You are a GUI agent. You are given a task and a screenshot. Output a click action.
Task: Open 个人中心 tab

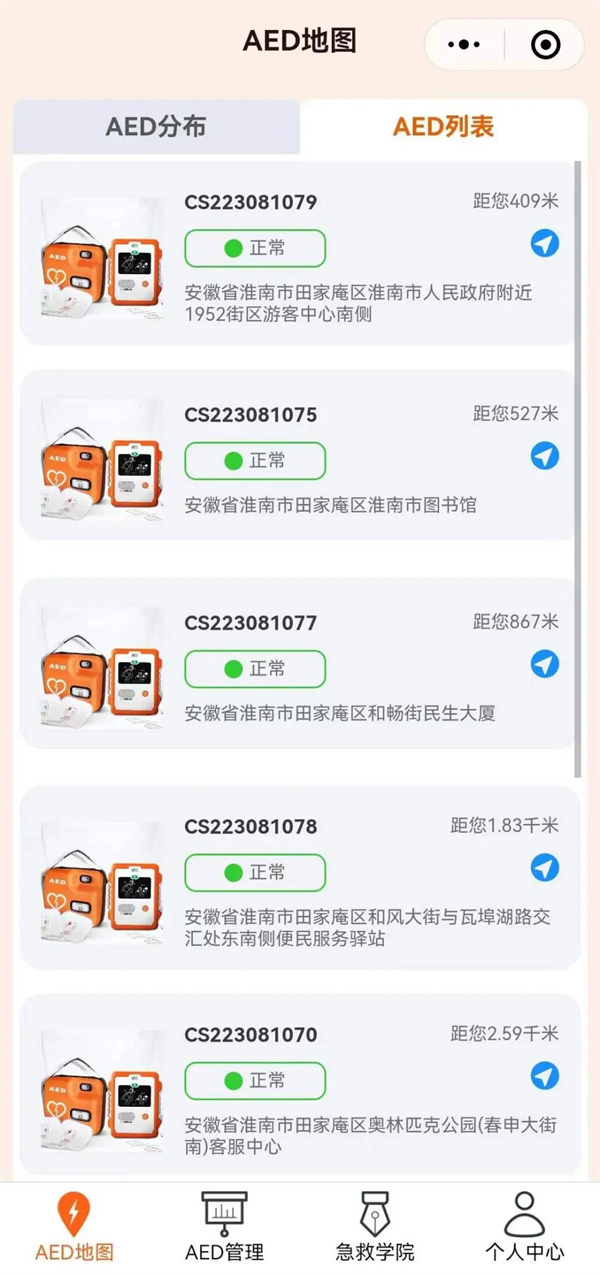tap(524, 1228)
